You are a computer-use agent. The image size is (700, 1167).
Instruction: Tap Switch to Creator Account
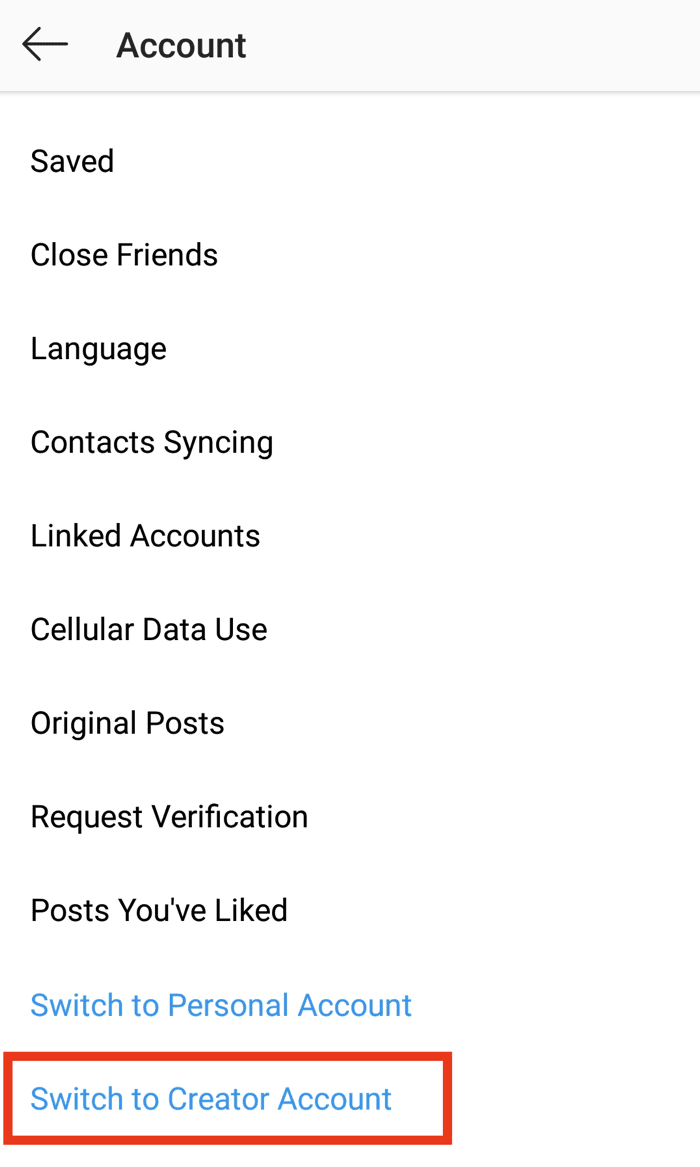(211, 1098)
